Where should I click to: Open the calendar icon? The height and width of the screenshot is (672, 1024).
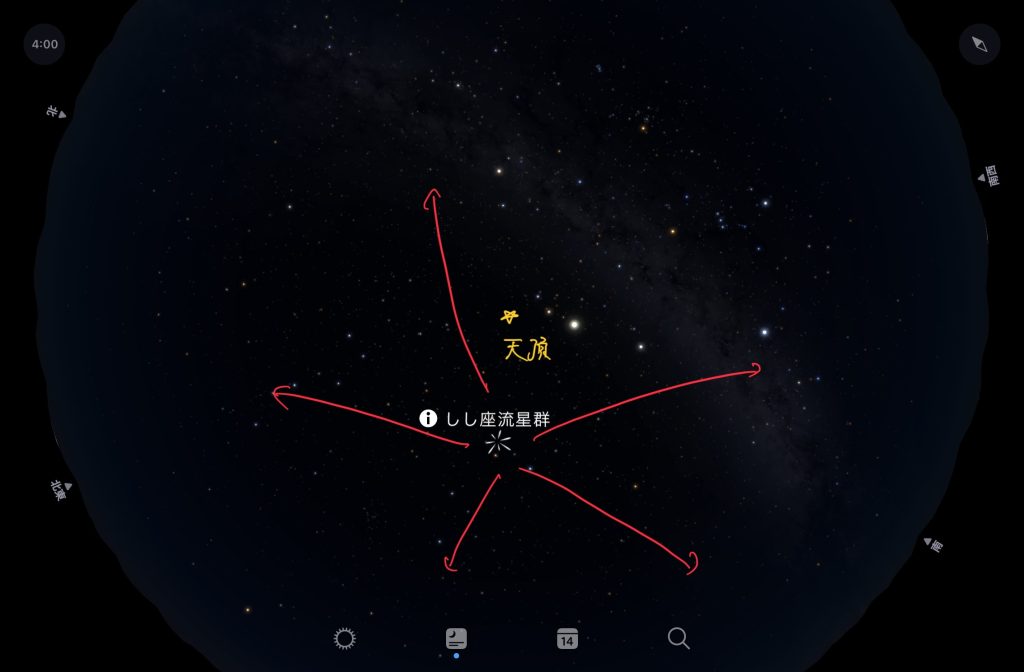(567, 638)
